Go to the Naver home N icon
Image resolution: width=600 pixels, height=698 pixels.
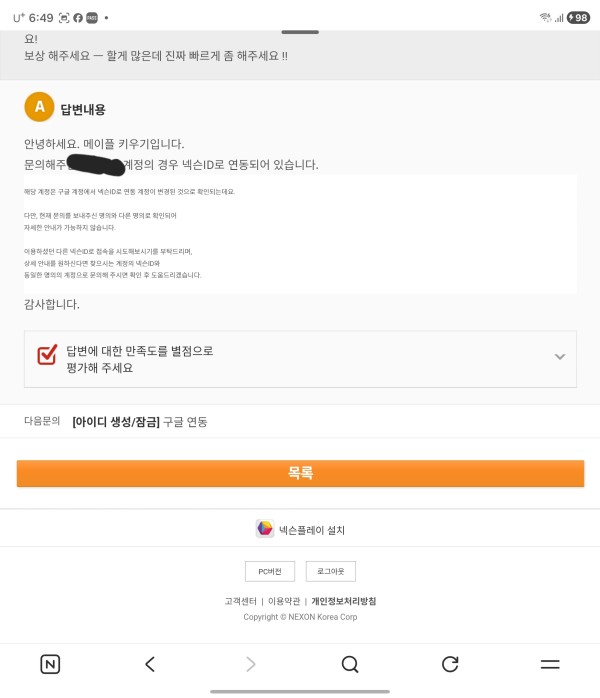[x=50, y=664]
